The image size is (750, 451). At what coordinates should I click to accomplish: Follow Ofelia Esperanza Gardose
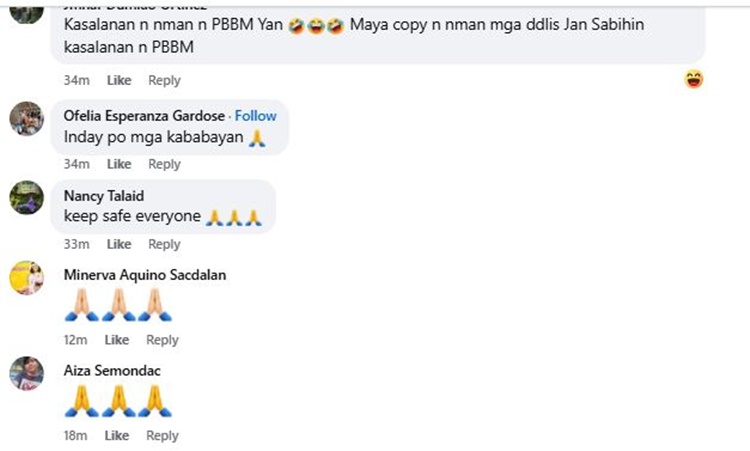256,116
